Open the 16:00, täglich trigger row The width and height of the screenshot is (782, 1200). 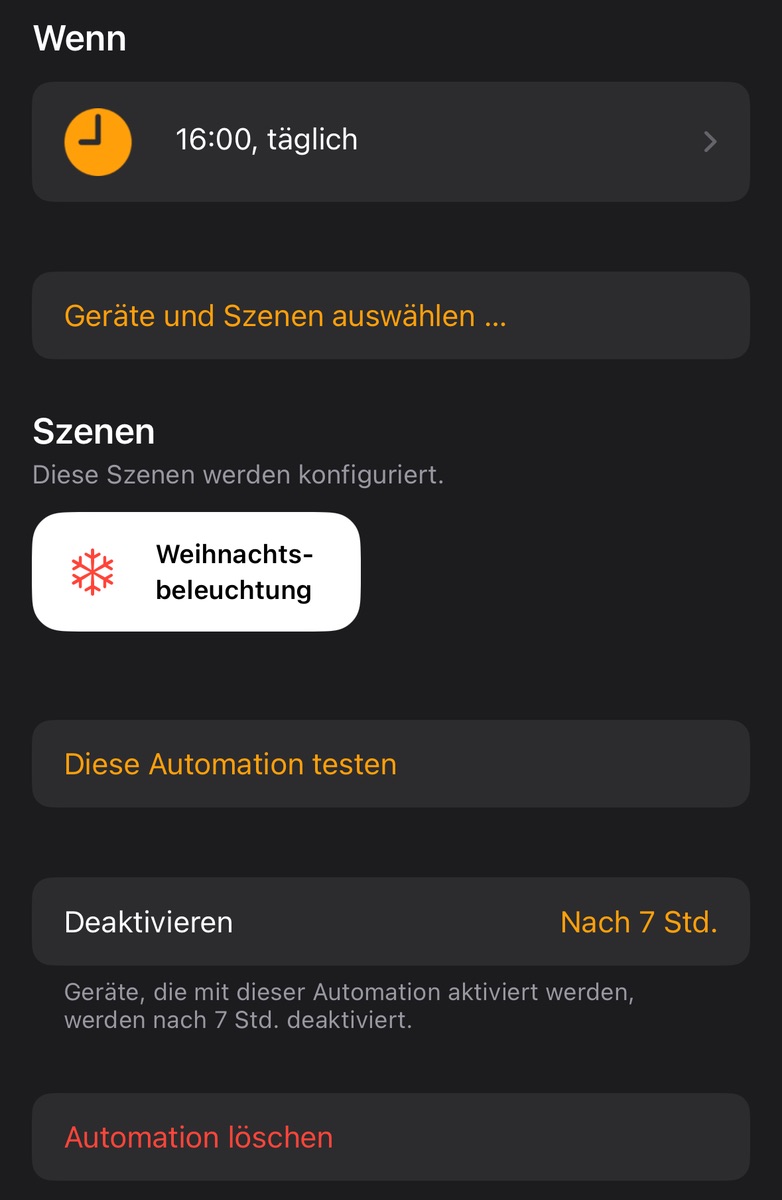coord(390,142)
